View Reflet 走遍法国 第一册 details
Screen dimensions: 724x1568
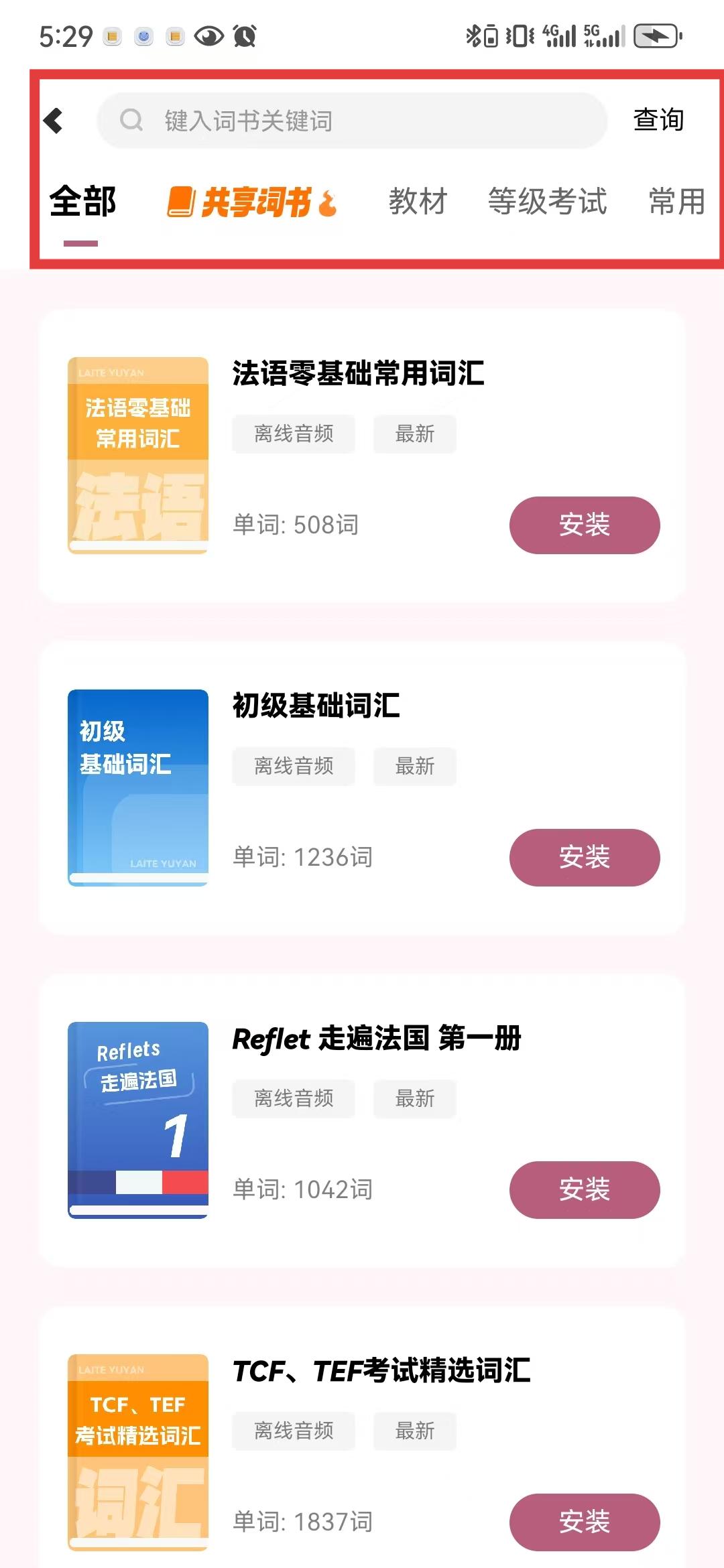point(376,1039)
